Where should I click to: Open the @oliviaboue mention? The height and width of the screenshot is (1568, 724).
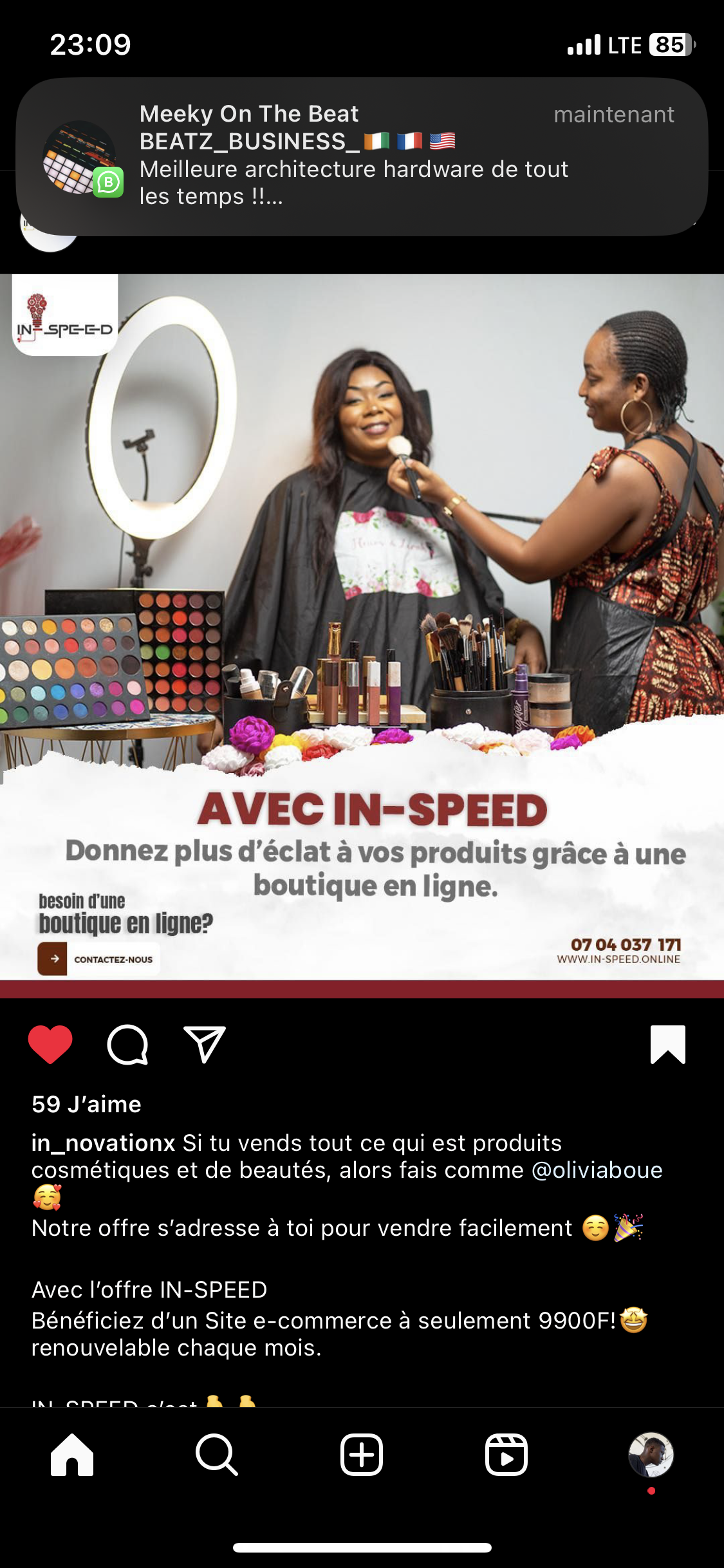pyautogui.click(x=597, y=1170)
